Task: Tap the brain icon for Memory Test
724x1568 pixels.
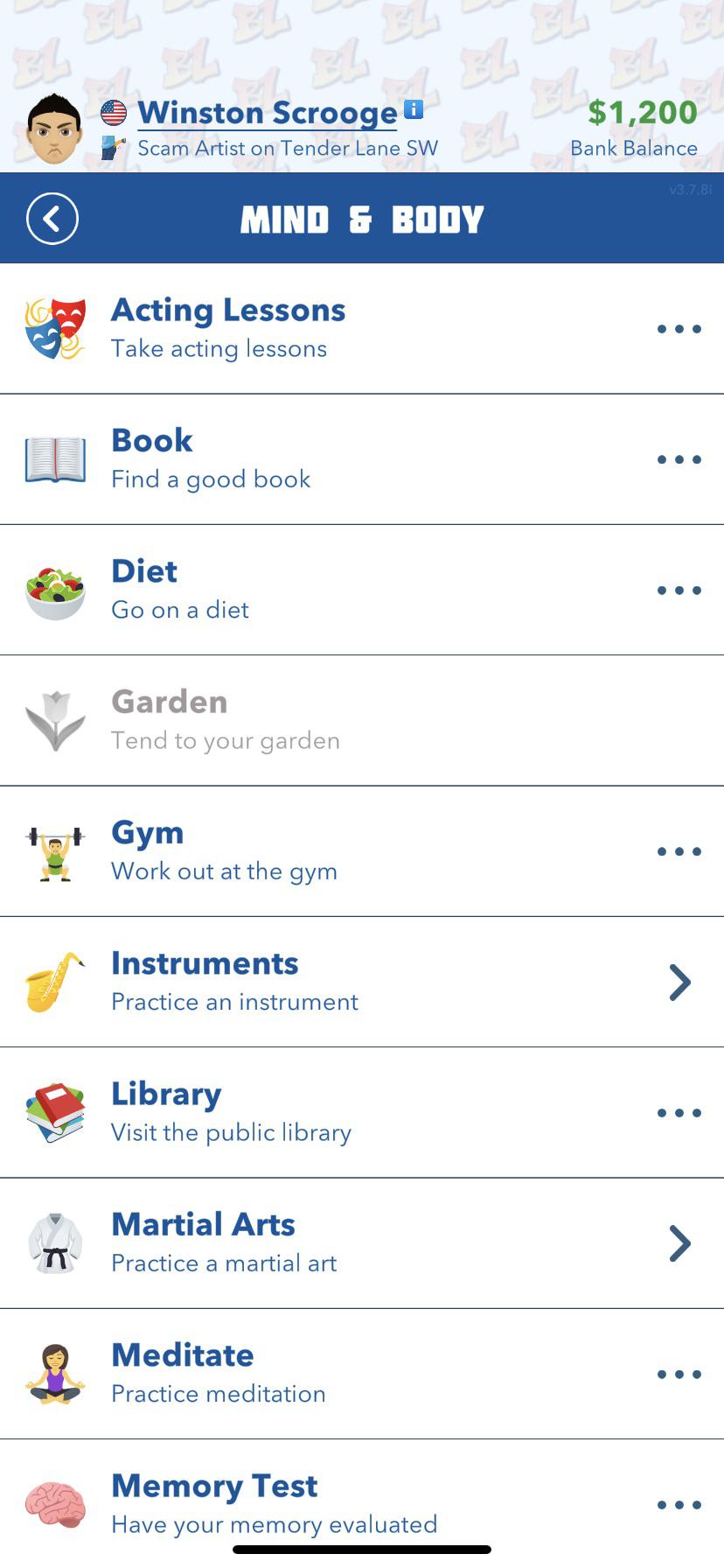Action: (x=55, y=1503)
